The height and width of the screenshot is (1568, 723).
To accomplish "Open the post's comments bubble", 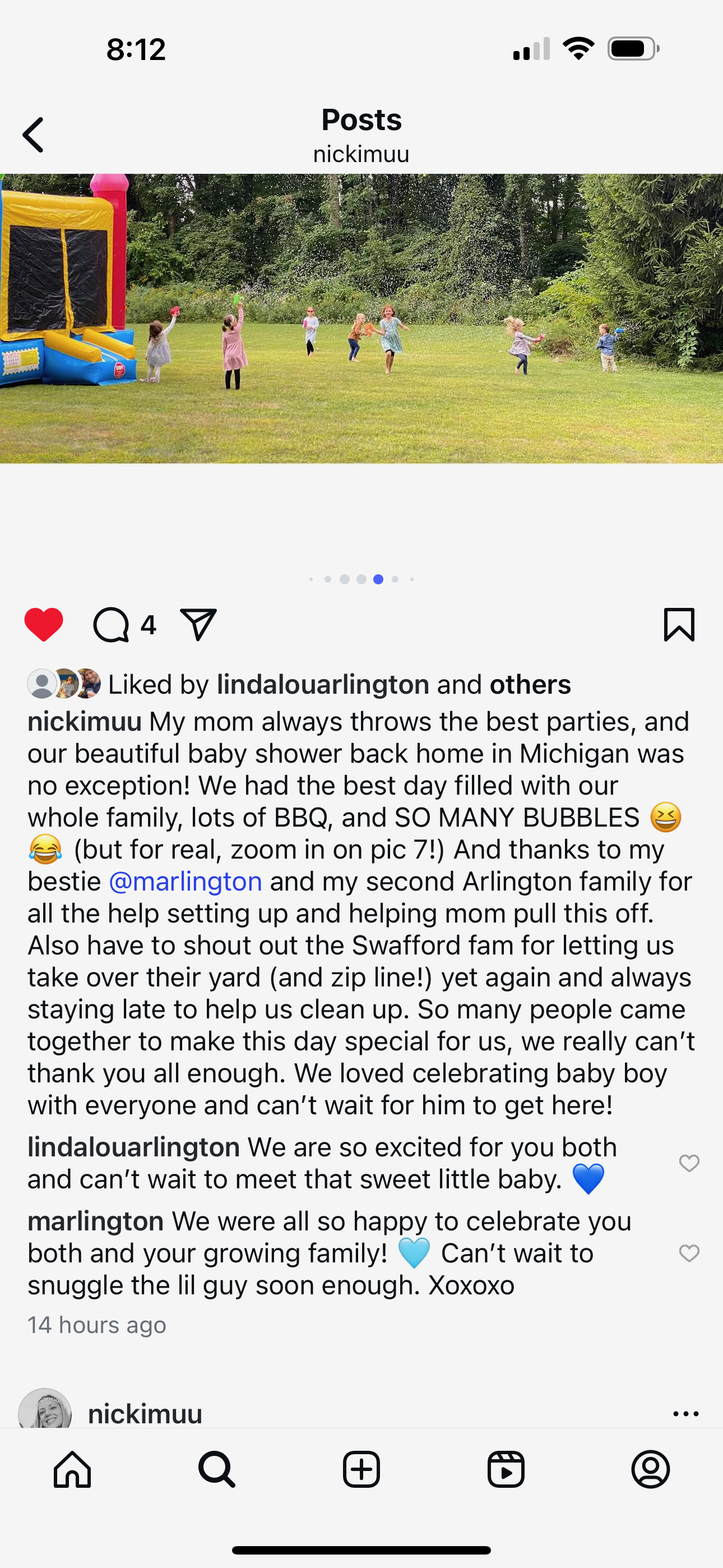I will tap(112, 625).
